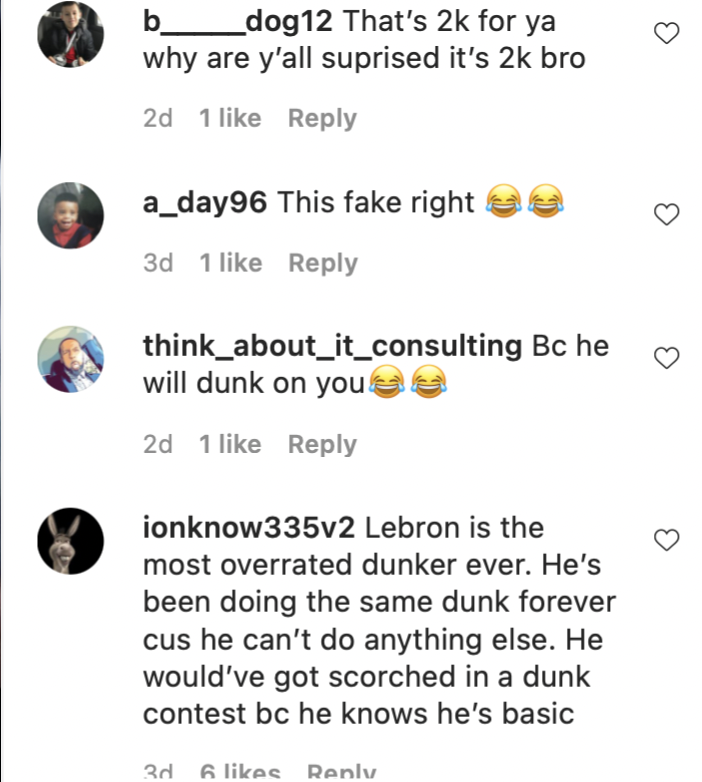Open the a_day96 username link
This screenshot has height=782, width=702.
click(205, 202)
